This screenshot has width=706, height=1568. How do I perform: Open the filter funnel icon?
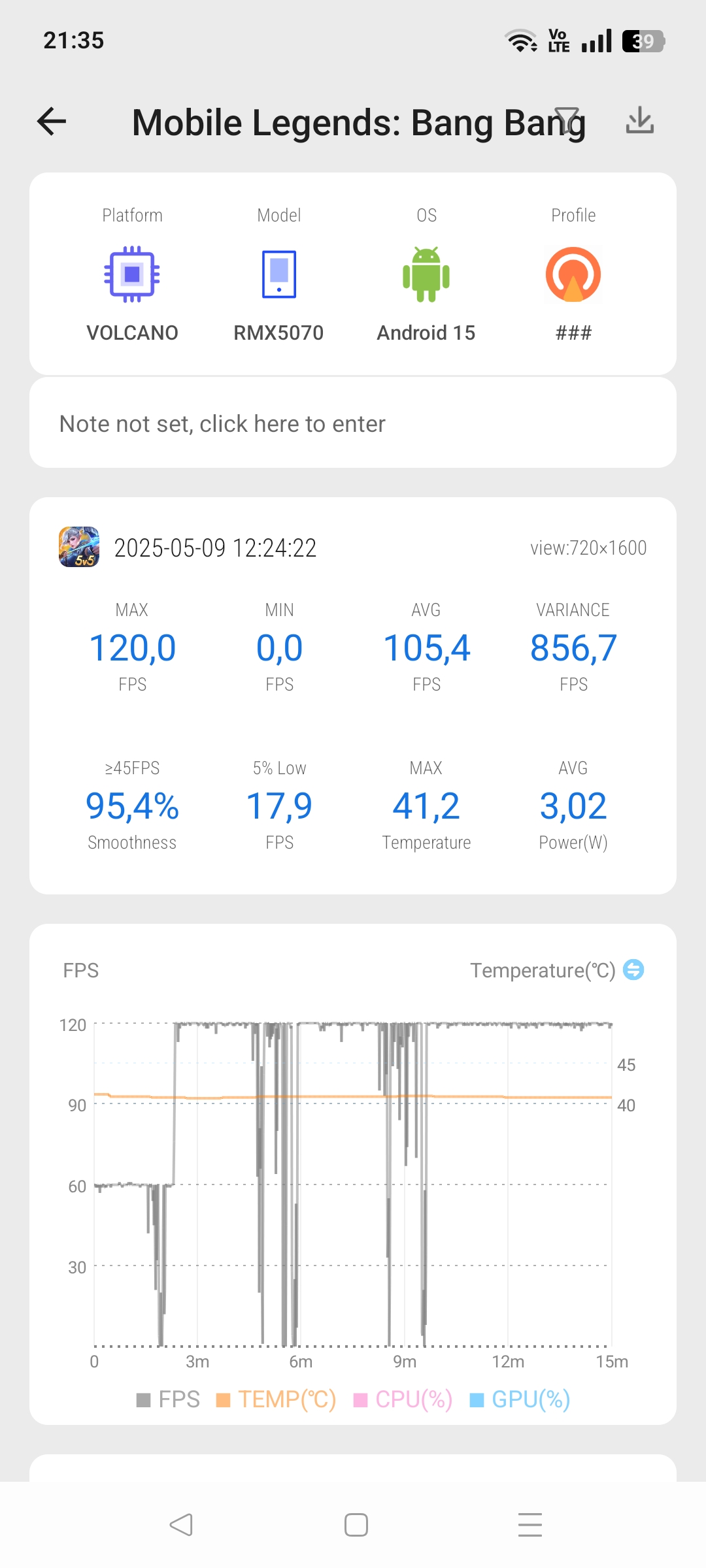point(567,121)
